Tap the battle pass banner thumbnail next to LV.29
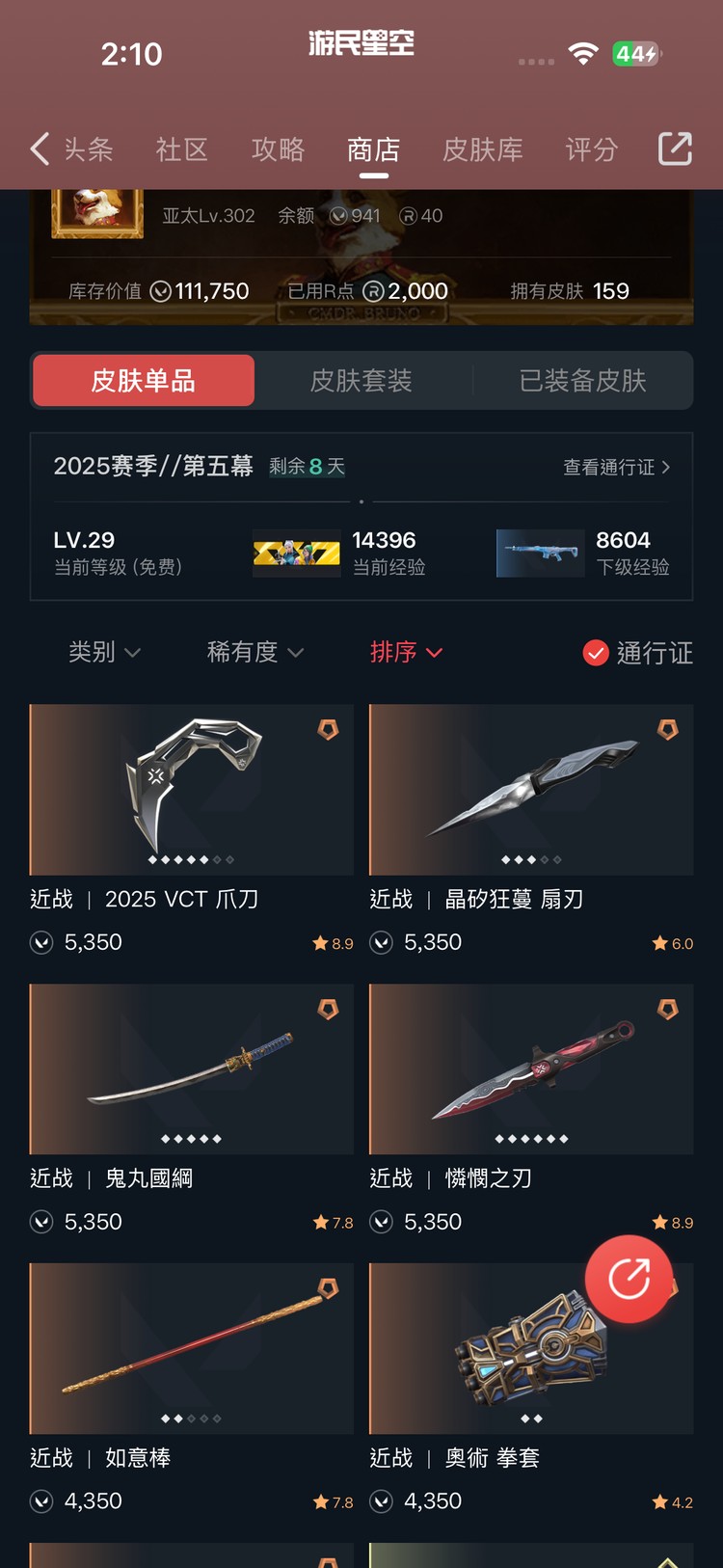 296,554
